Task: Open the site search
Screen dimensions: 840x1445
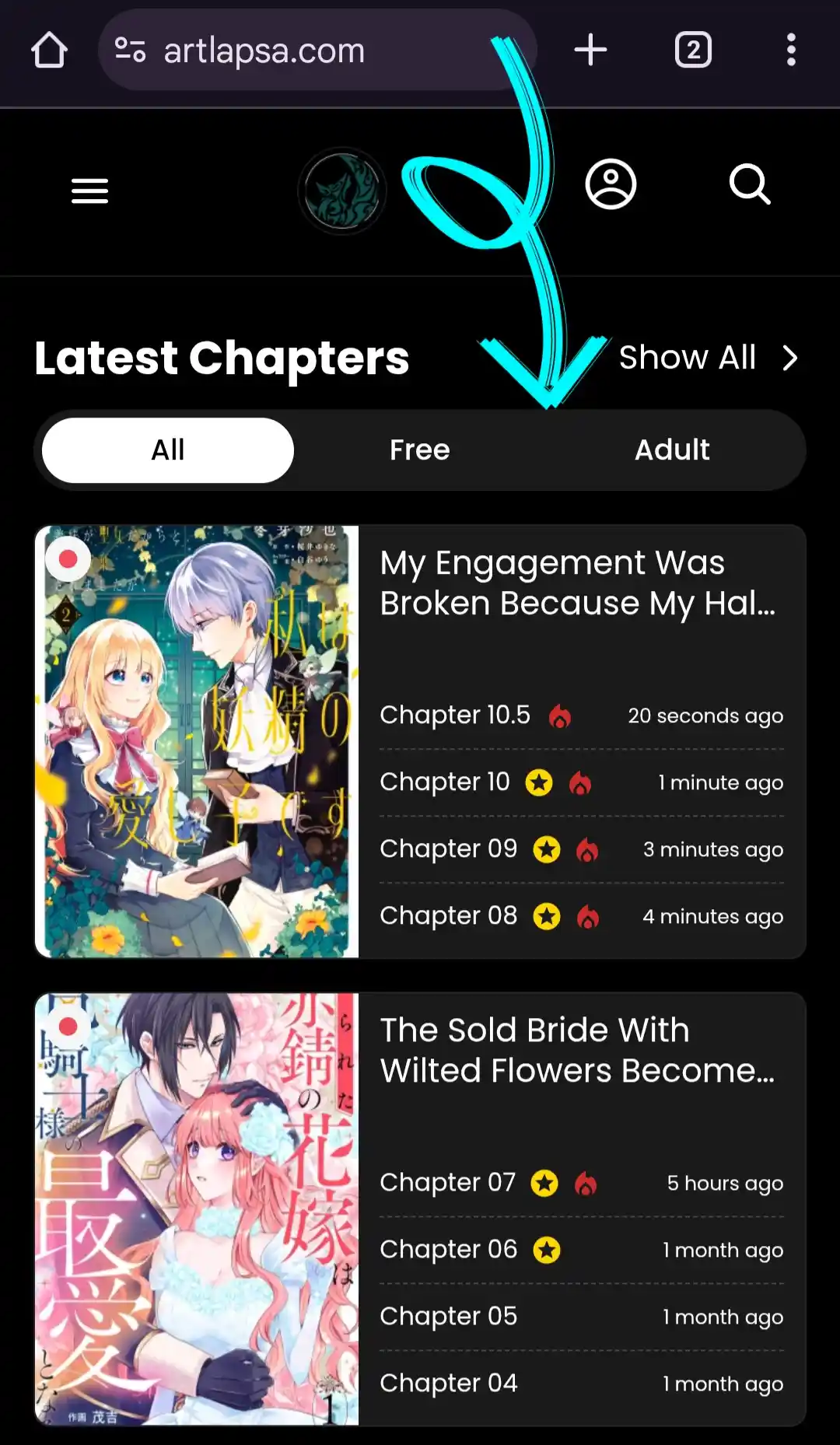Action: [750, 184]
